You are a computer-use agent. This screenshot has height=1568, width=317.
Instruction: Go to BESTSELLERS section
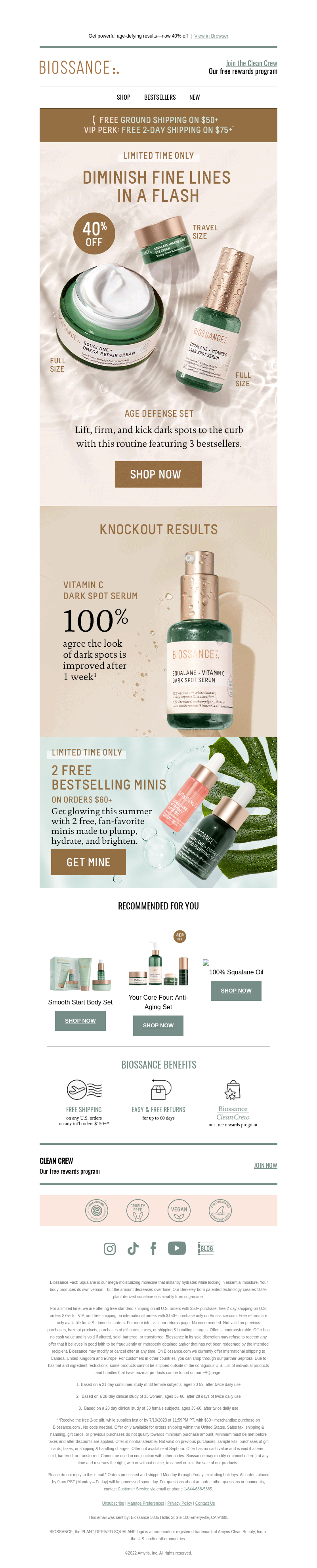(160, 97)
